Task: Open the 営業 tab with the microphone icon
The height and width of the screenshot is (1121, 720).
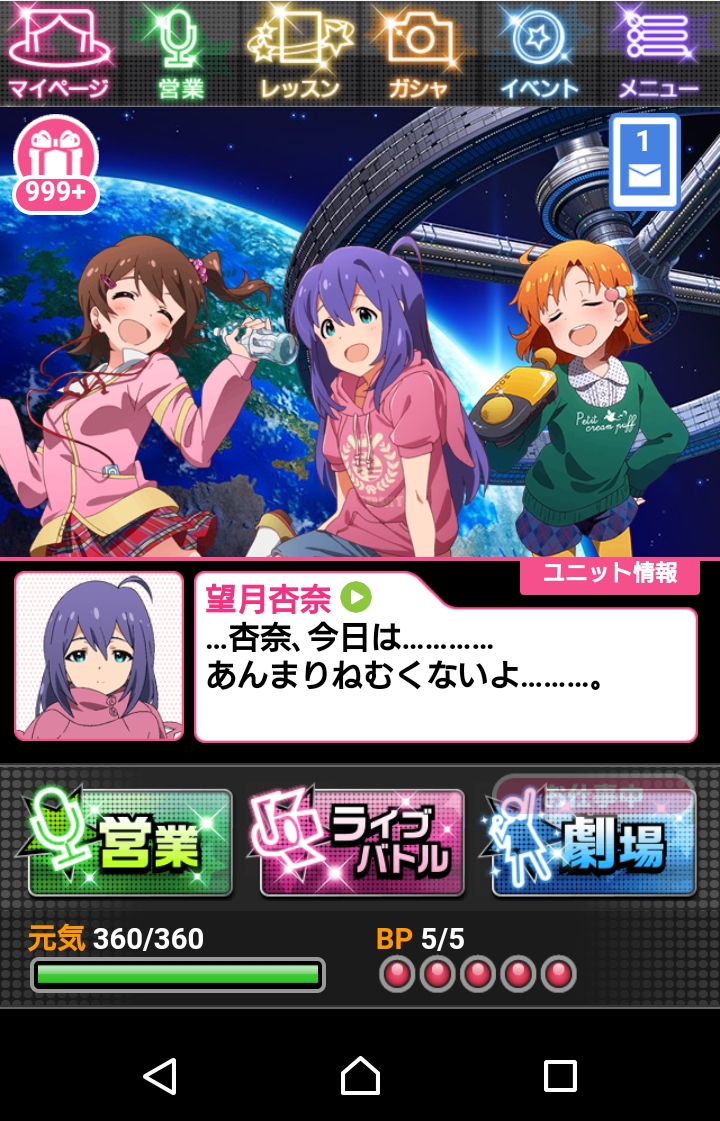Action: point(180,52)
